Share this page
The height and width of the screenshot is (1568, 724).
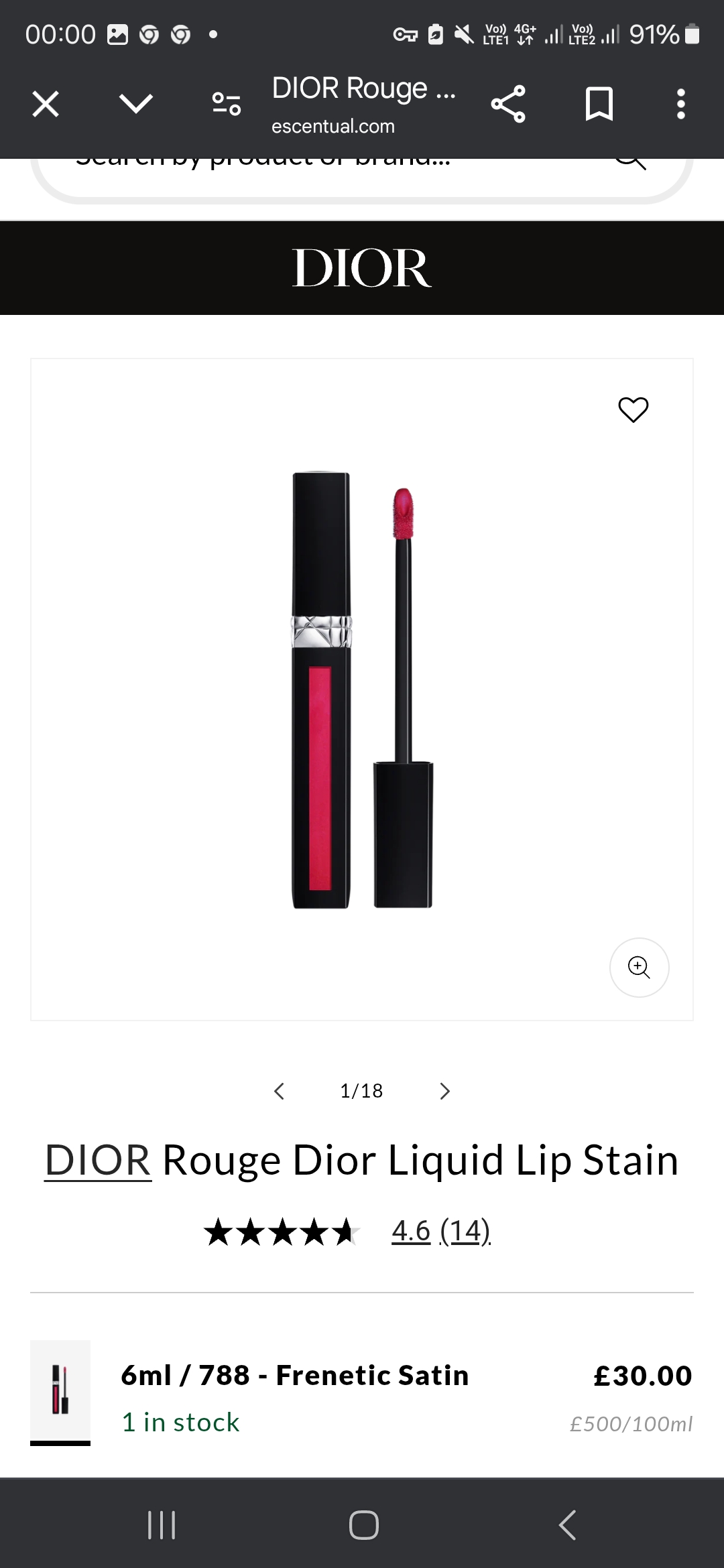[508, 104]
